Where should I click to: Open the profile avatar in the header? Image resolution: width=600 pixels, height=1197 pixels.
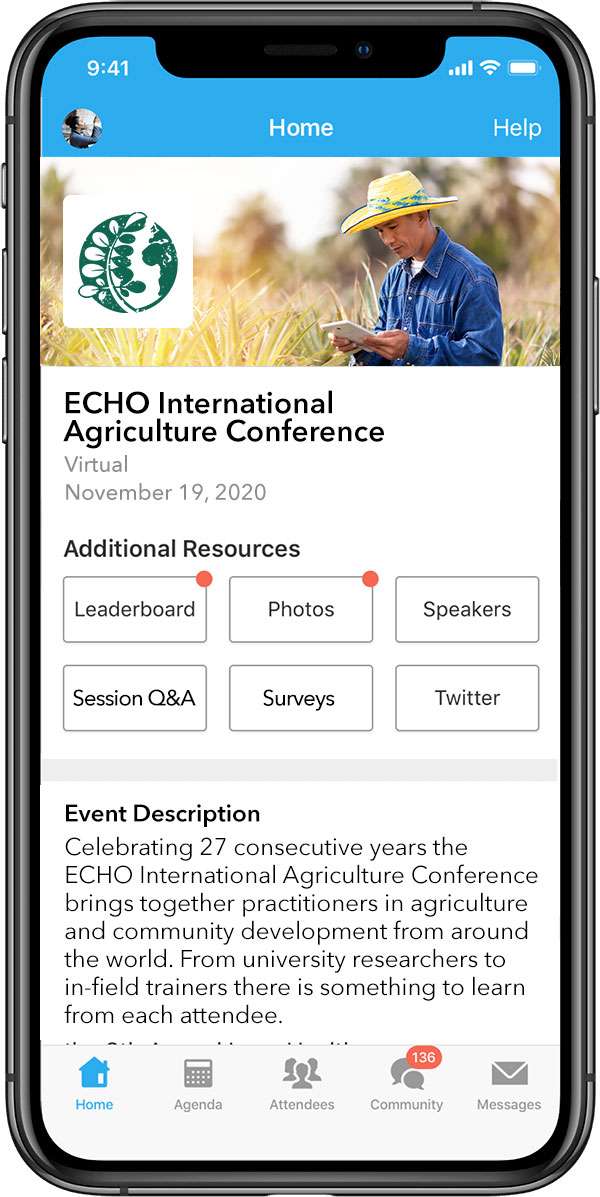click(x=82, y=127)
